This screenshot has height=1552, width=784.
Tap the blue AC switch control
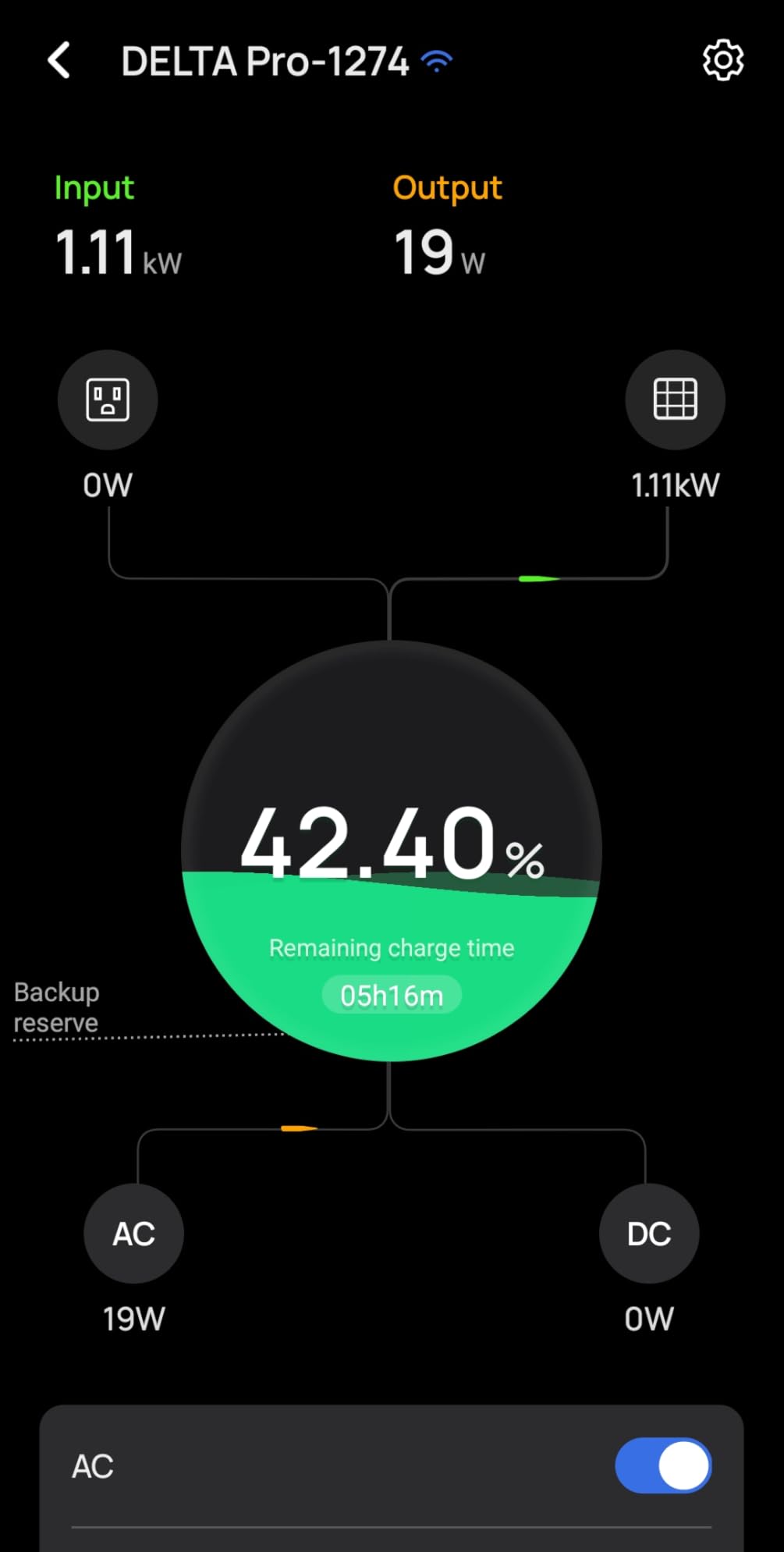[662, 1465]
